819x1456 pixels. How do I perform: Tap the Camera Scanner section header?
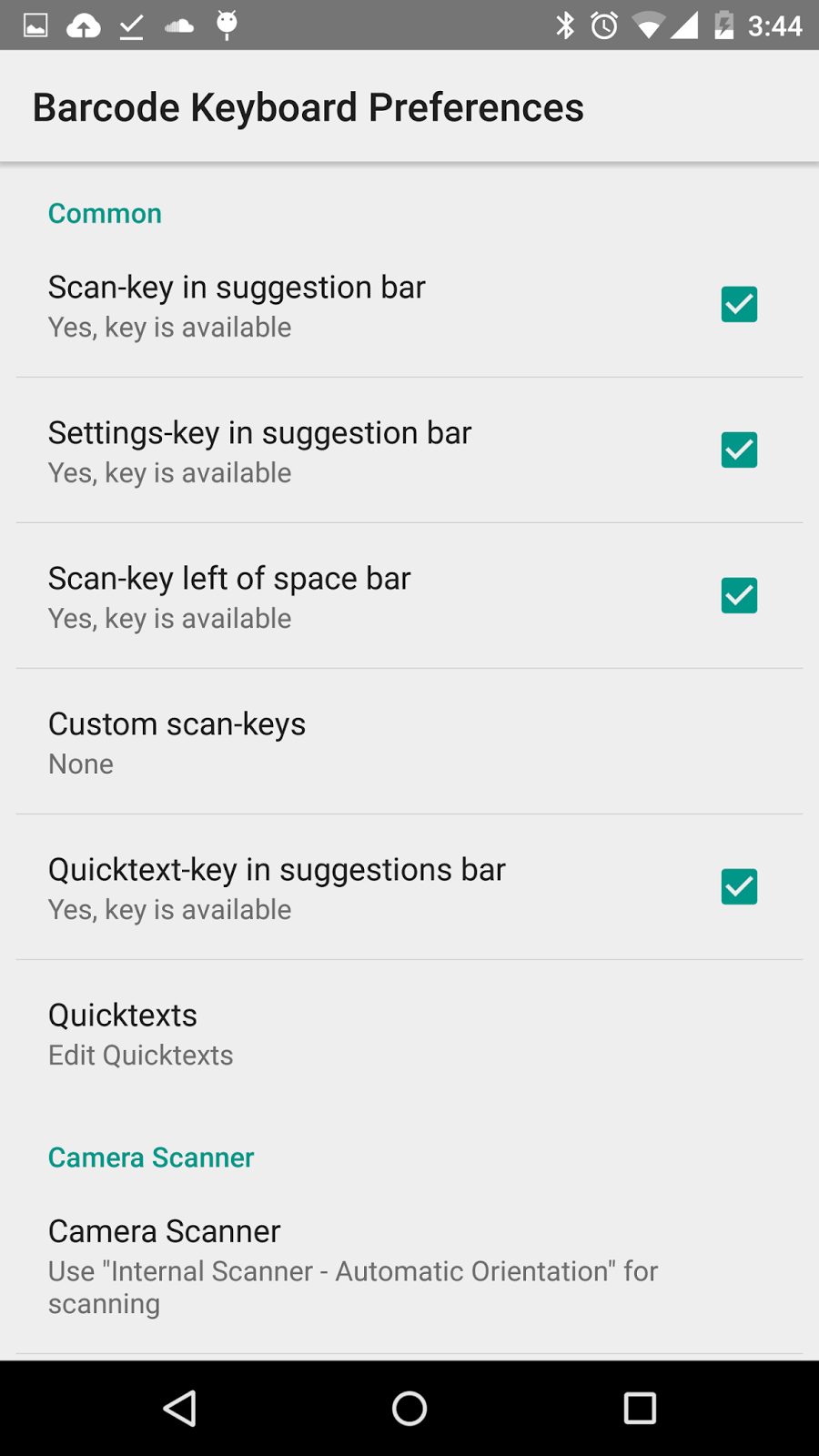[x=151, y=1157]
